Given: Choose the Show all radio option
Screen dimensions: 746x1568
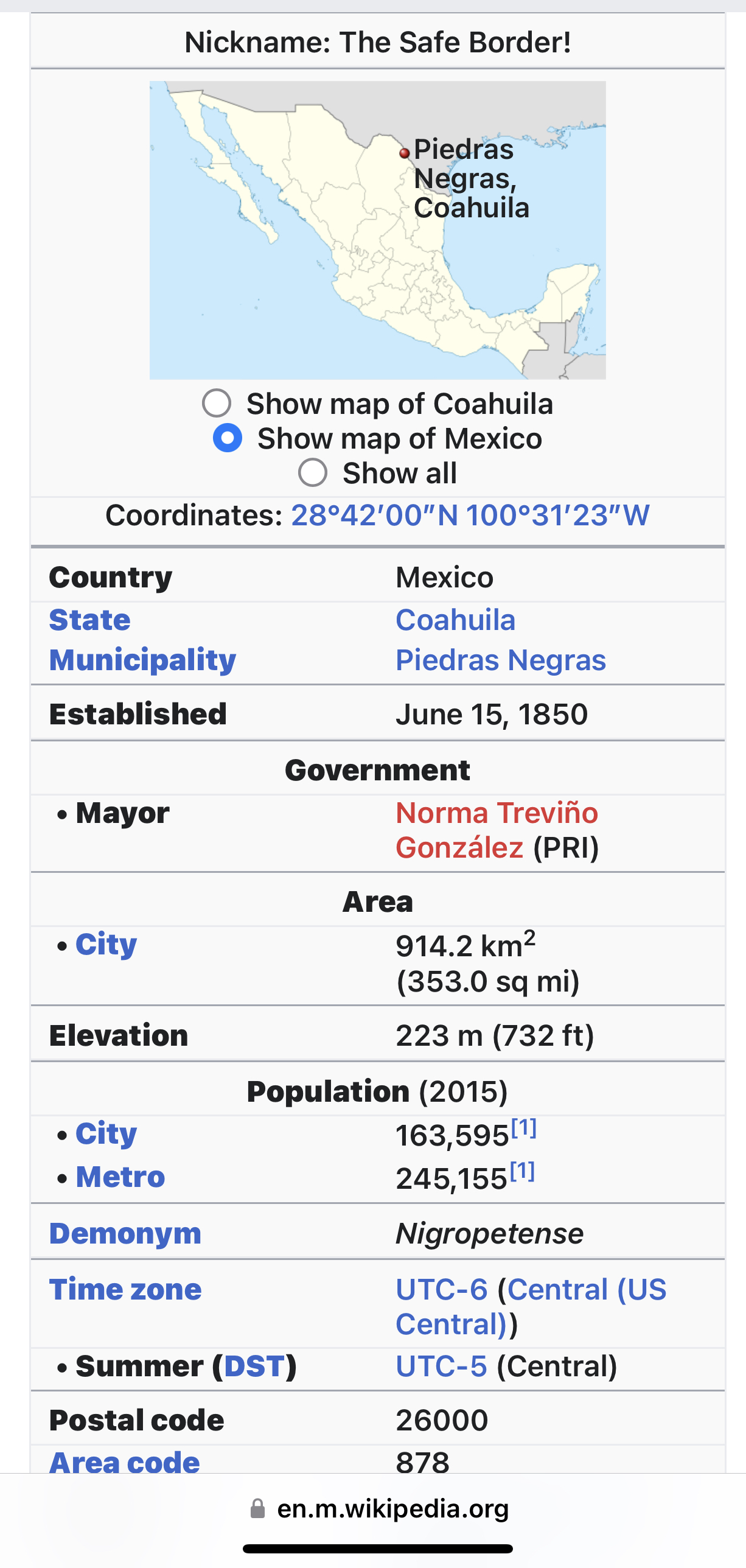Looking at the screenshot, I should tap(313, 472).
